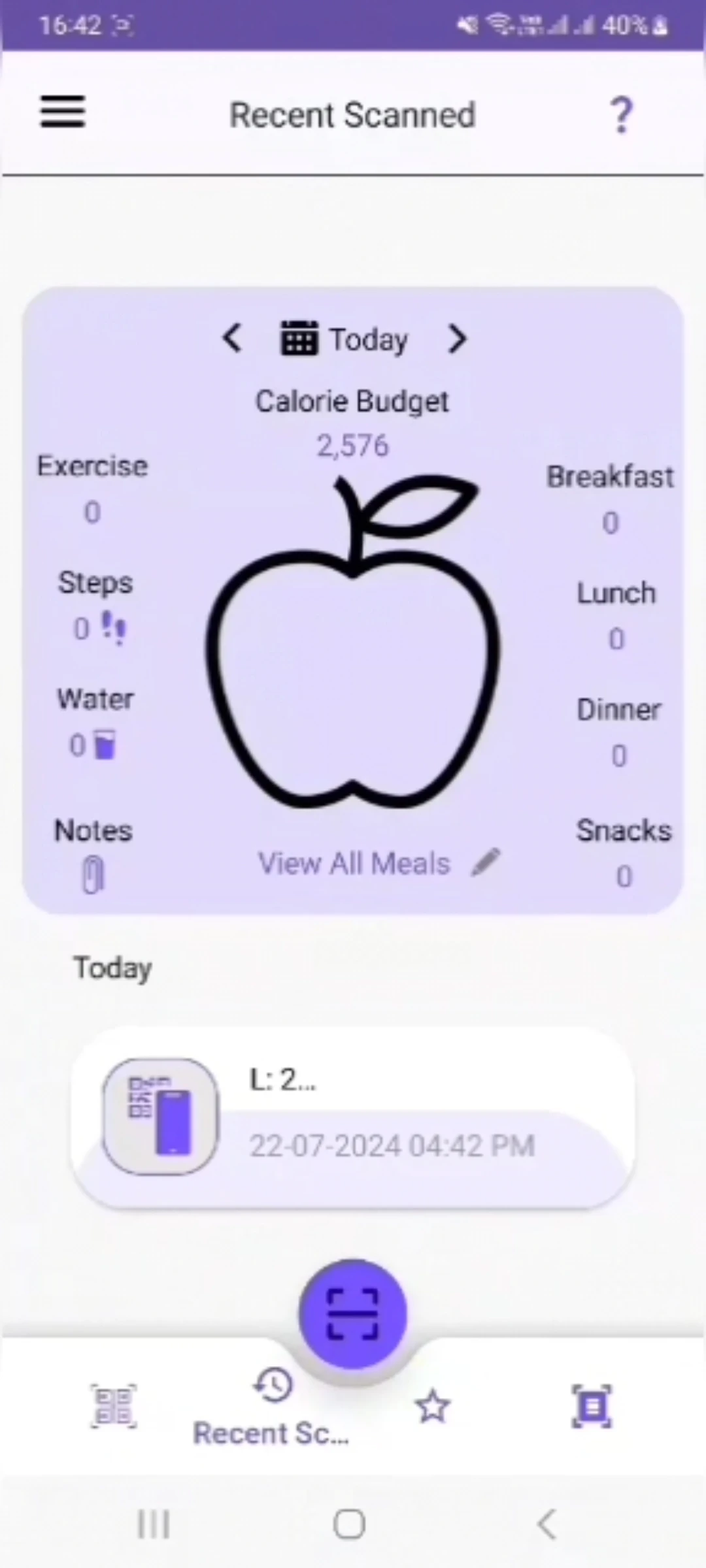Go to the next day
The width and height of the screenshot is (706, 1568).
click(x=457, y=338)
